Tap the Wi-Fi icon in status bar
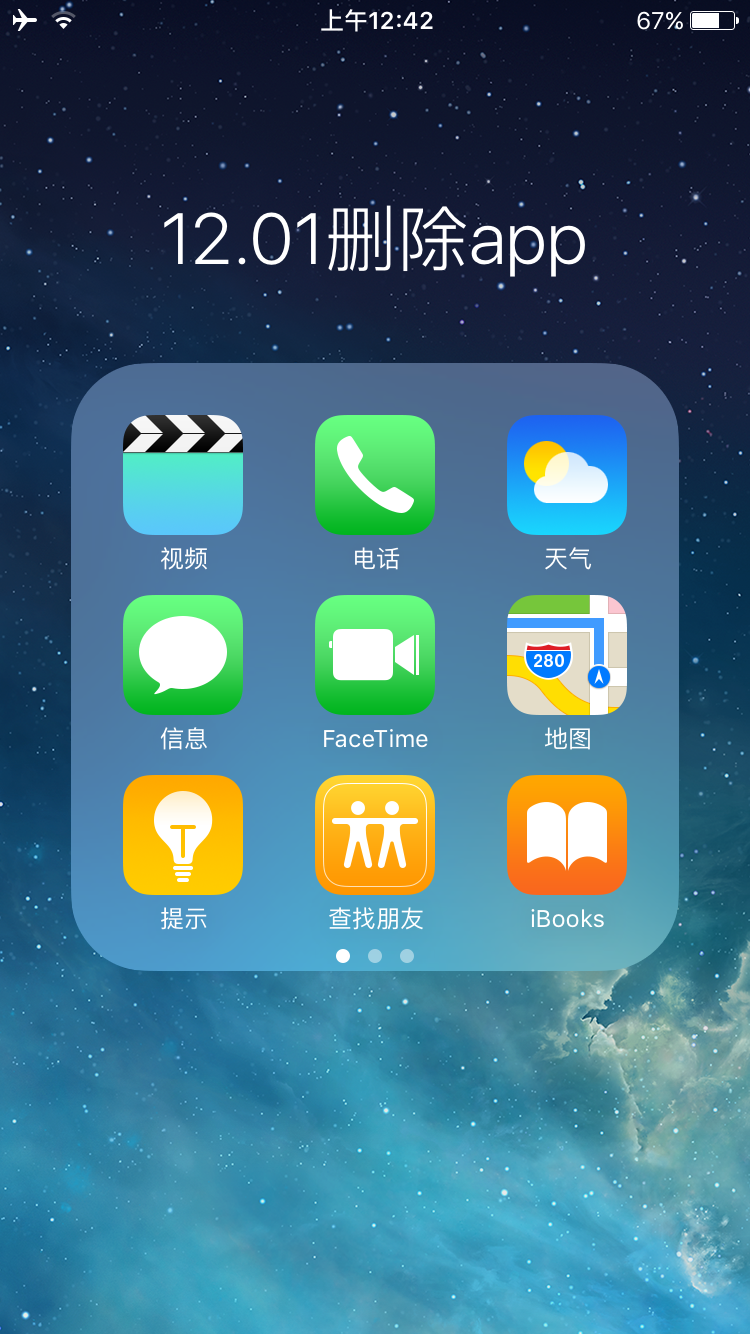The width and height of the screenshot is (750, 1334). [62, 20]
